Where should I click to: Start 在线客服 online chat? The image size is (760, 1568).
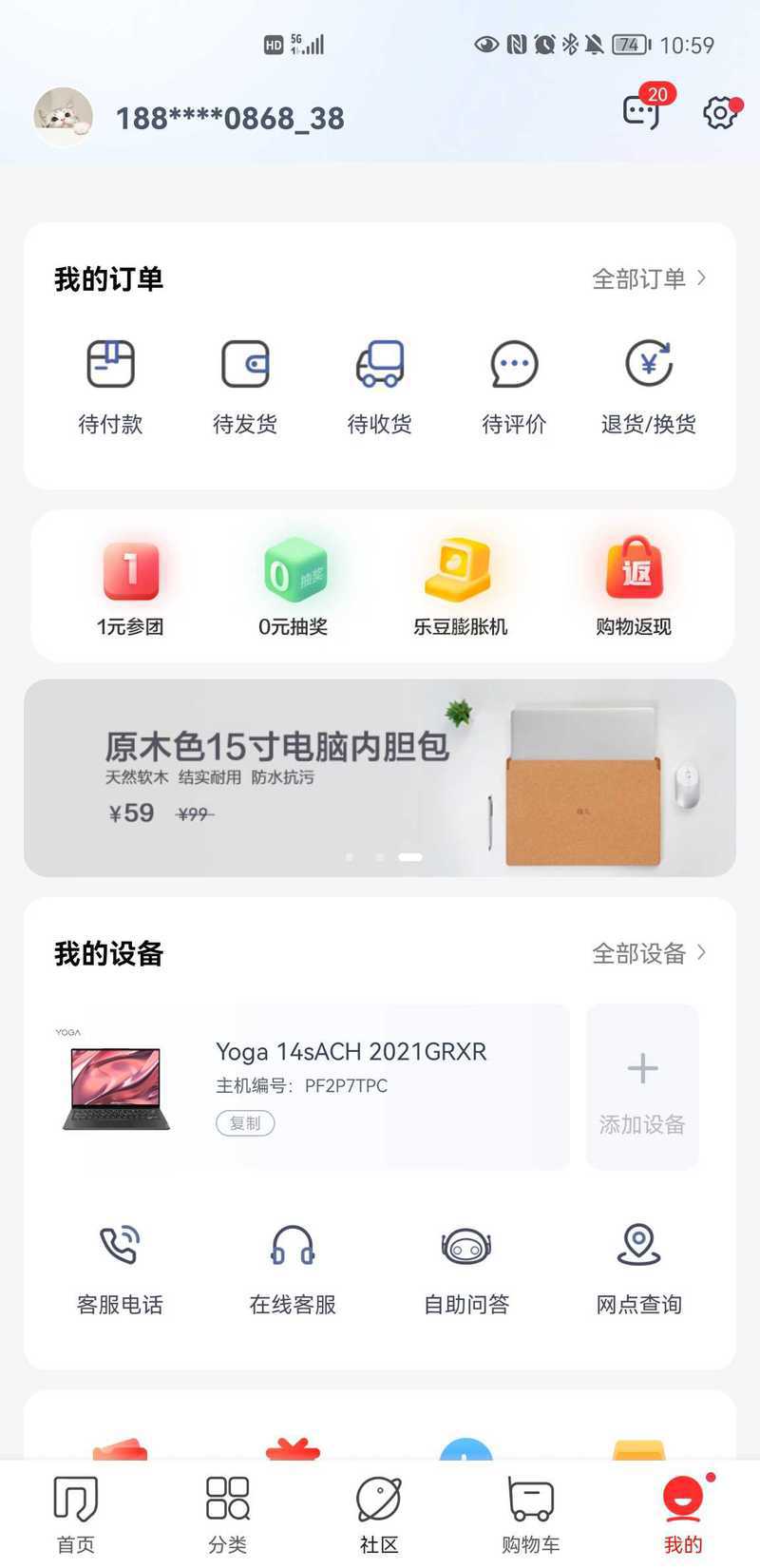click(x=293, y=1270)
